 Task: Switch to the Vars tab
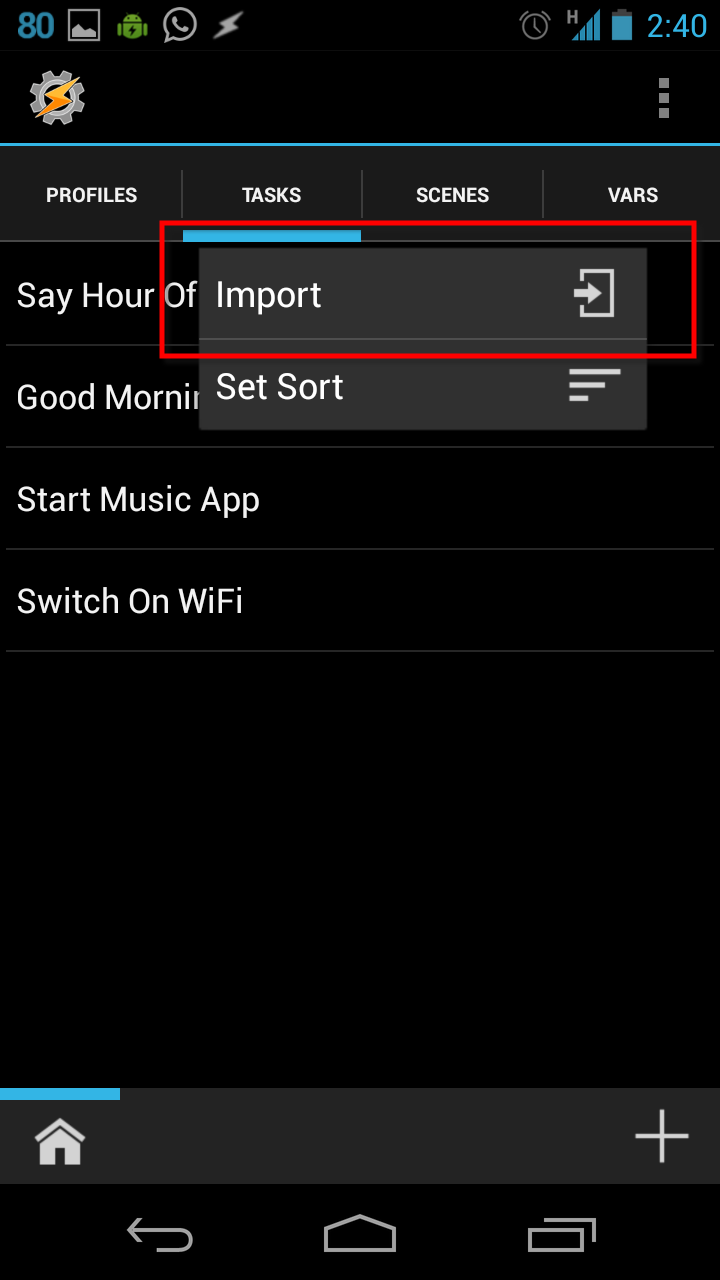632,195
